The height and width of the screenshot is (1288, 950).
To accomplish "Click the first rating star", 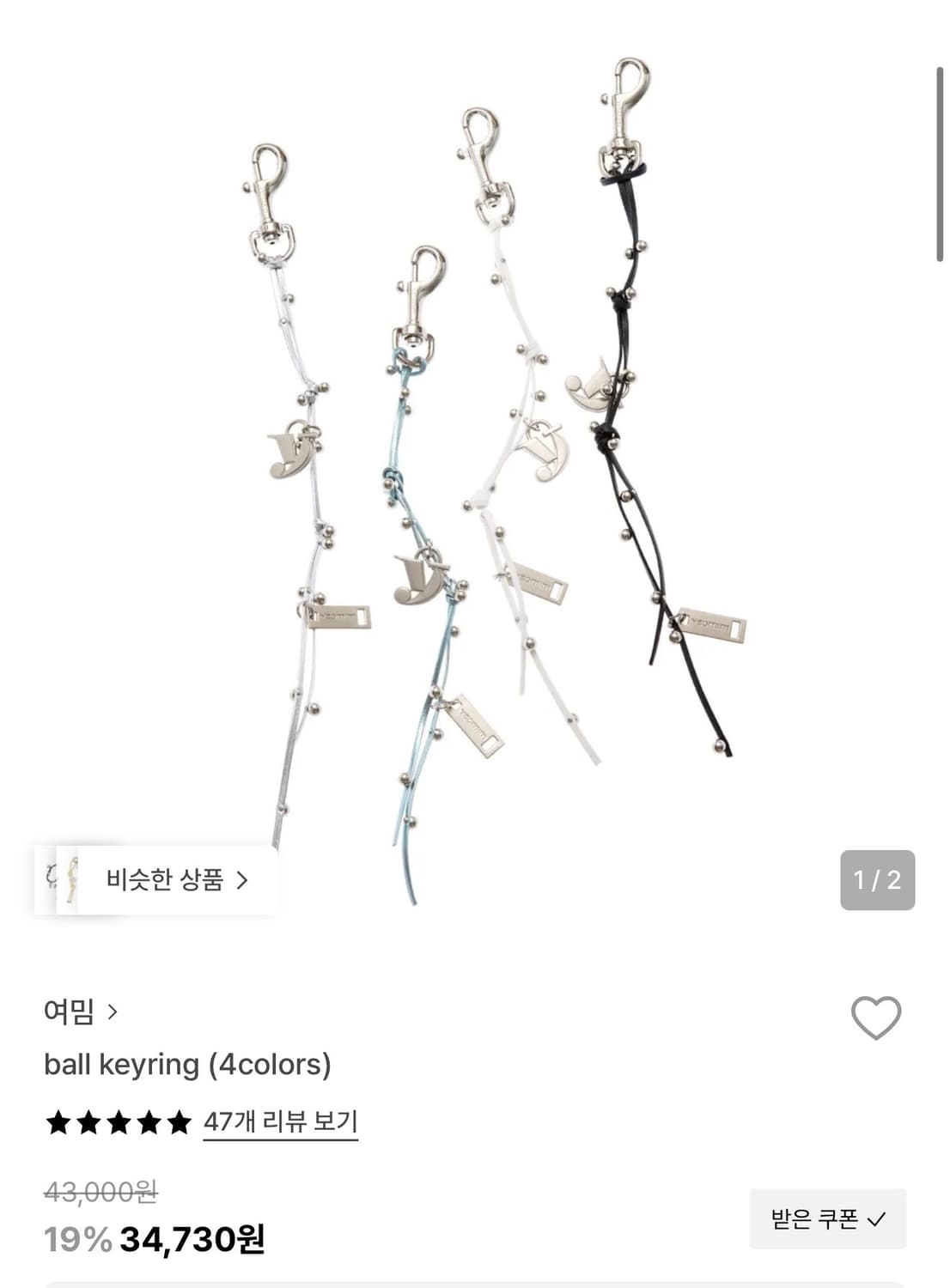I will click(x=57, y=1121).
